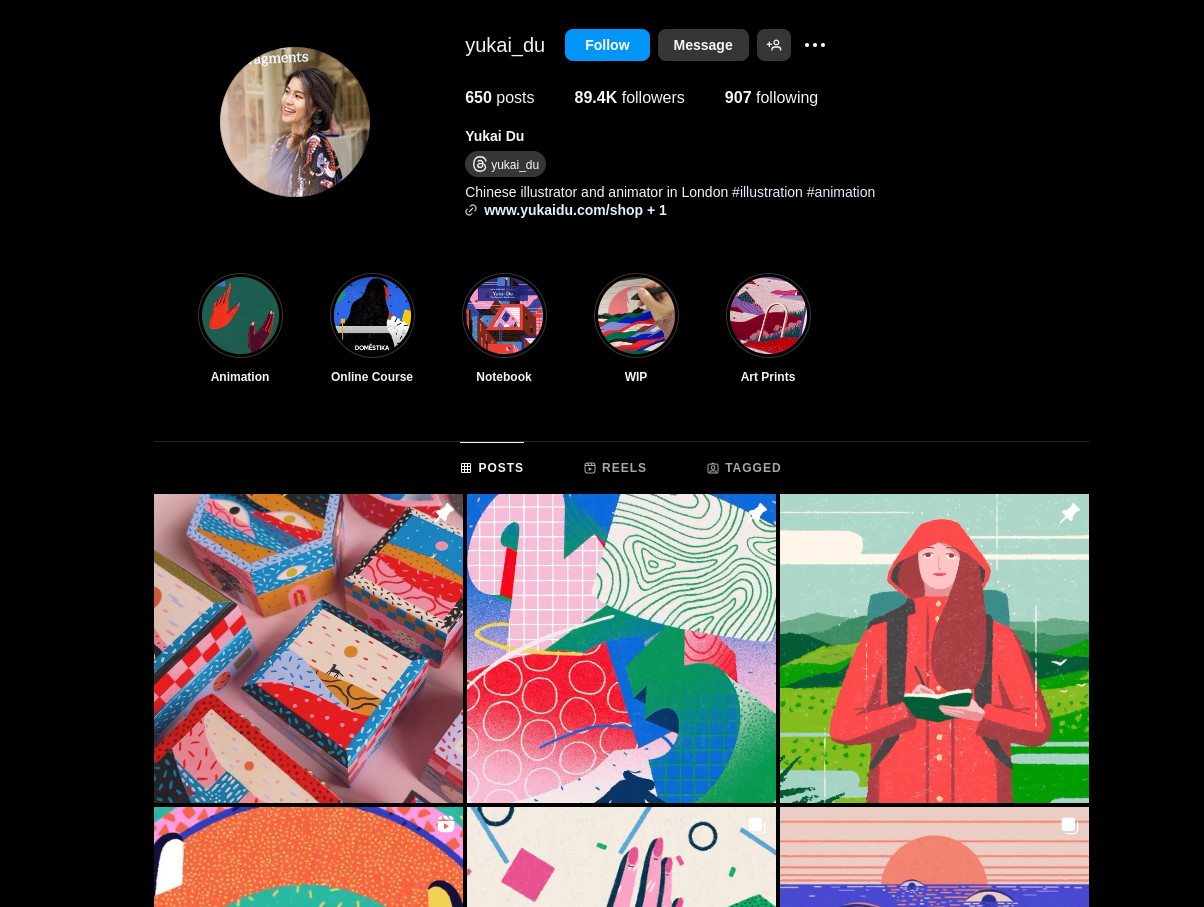Screen dimensions: 1204x907
Task: Open the Art Prints highlight
Action: tap(768, 316)
